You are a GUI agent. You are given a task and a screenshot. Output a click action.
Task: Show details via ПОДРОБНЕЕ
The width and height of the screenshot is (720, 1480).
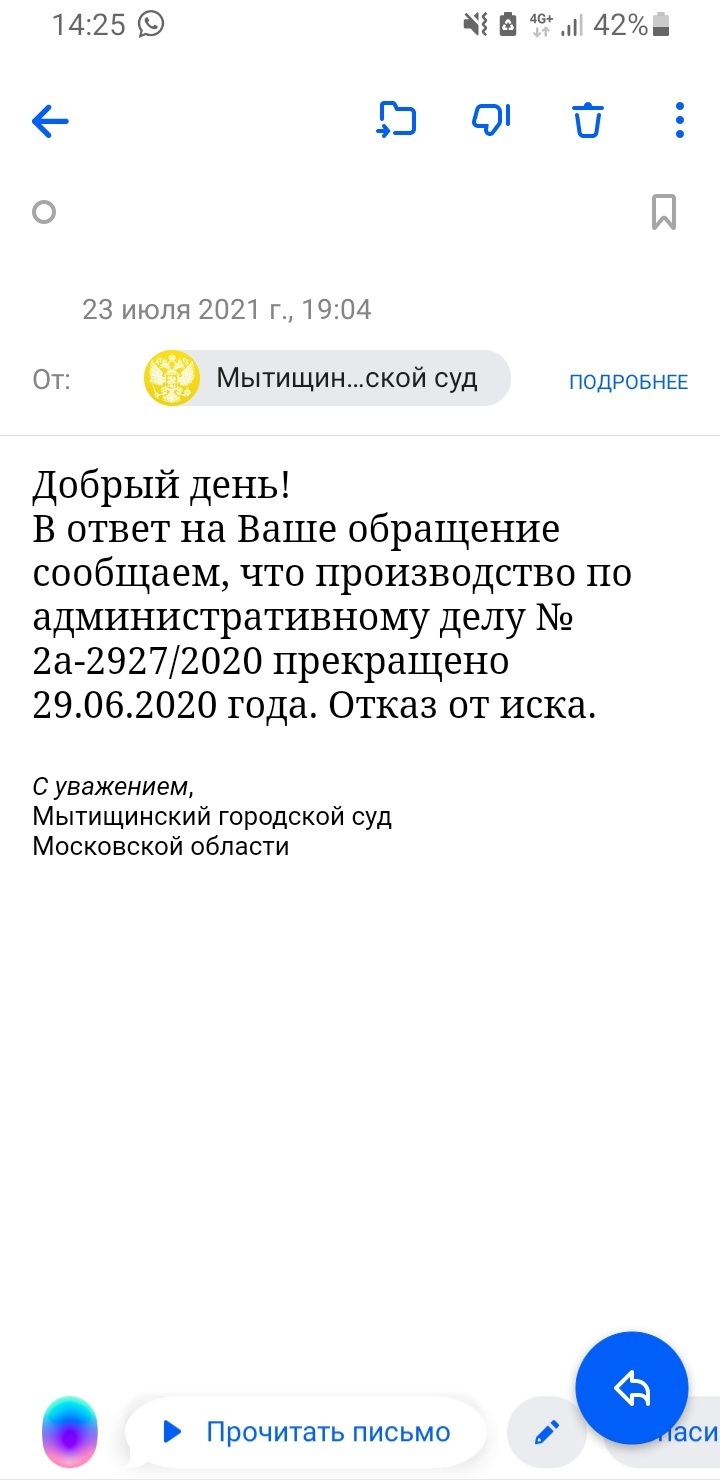tap(628, 382)
